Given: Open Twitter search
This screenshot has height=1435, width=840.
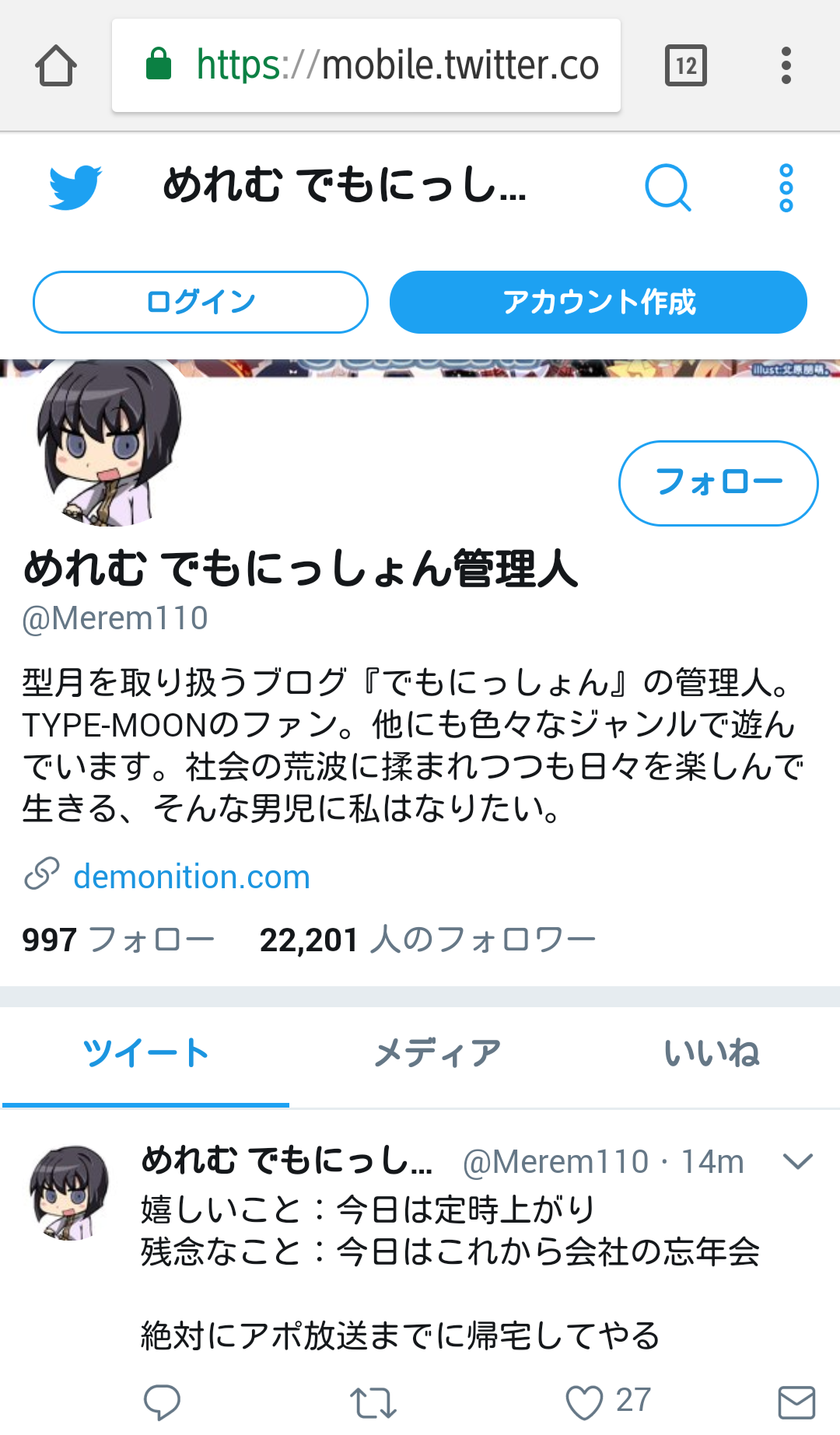Looking at the screenshot, I should coord(667,187).
